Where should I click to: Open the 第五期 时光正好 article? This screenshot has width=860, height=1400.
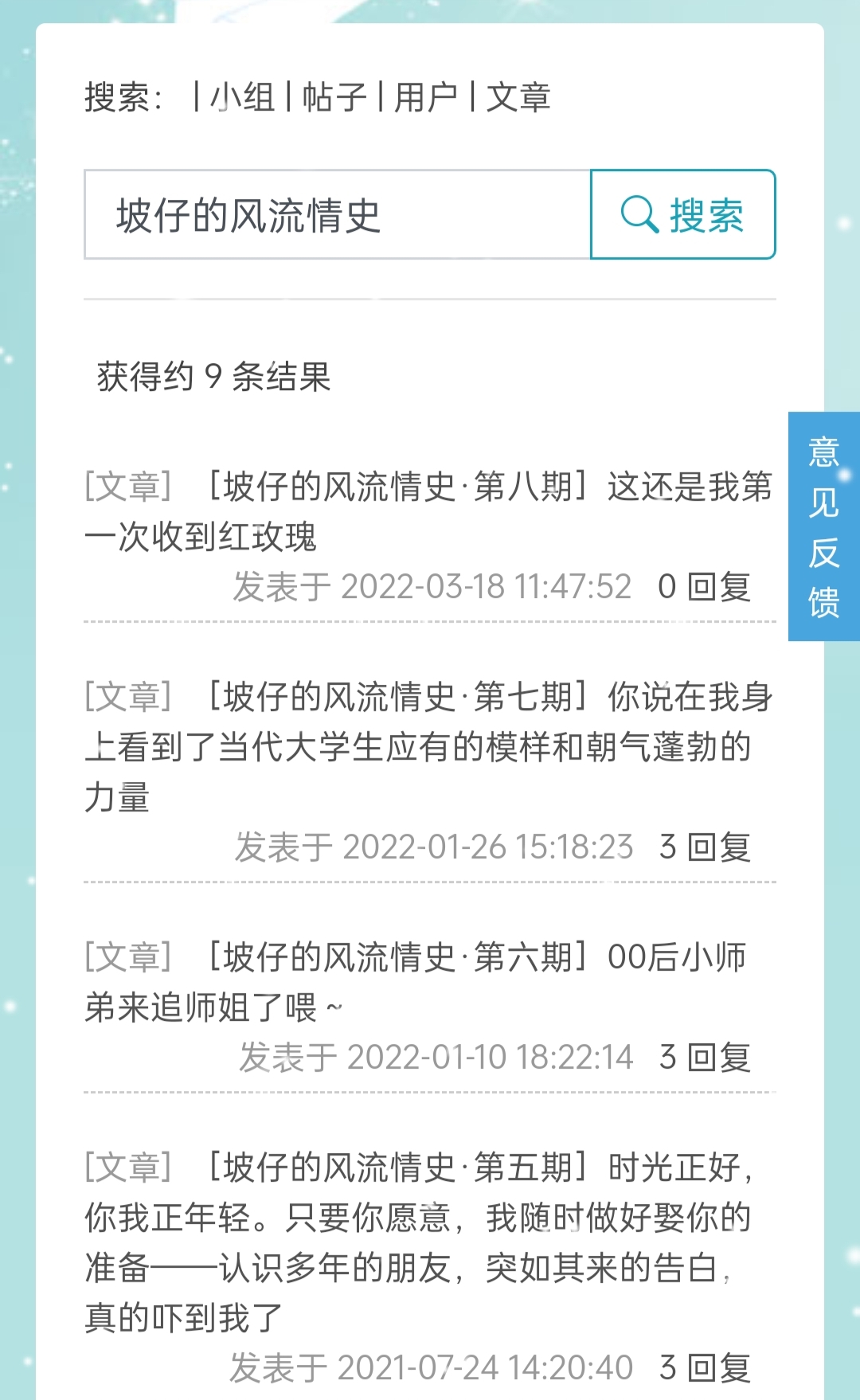coord(419,1242)
